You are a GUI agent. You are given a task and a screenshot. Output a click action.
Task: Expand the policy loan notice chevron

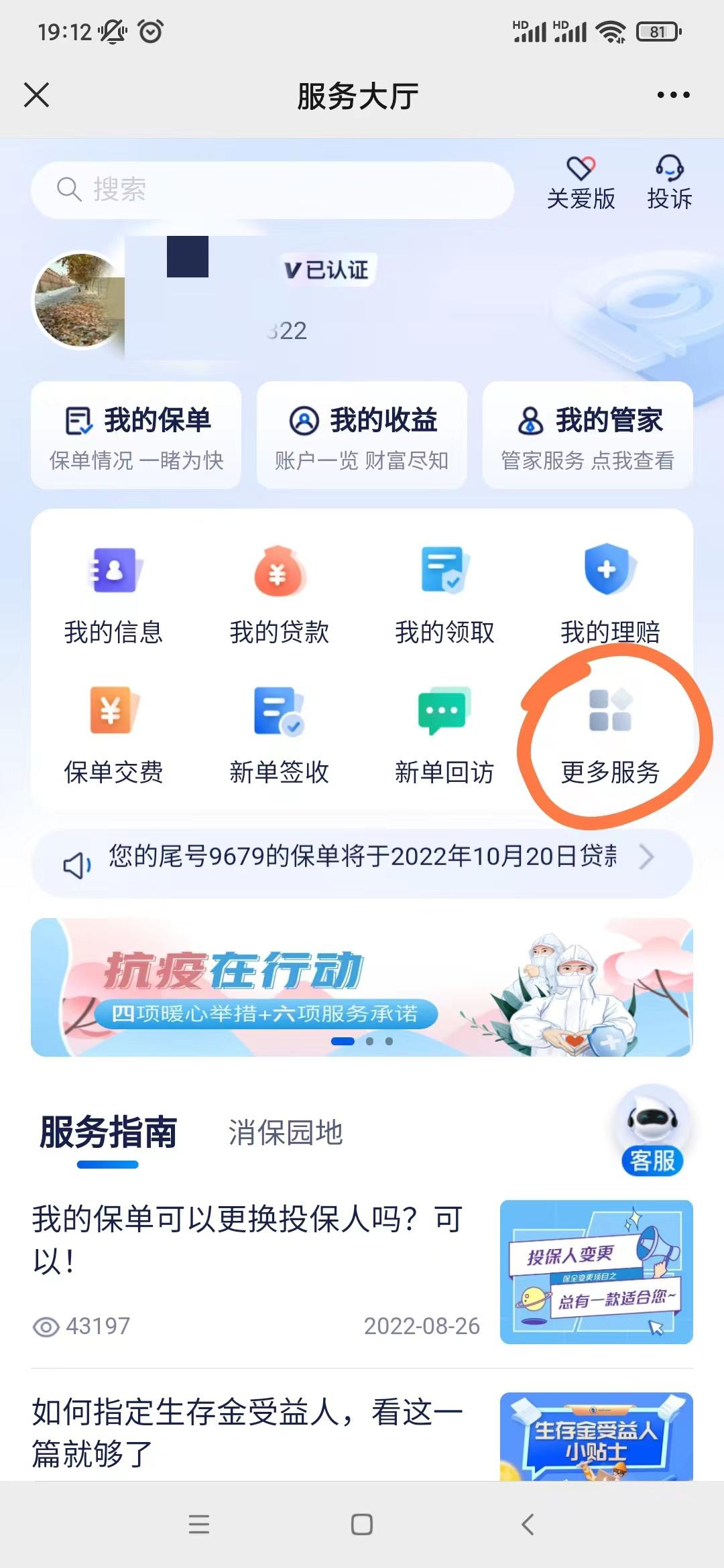(x=646, y=858)
